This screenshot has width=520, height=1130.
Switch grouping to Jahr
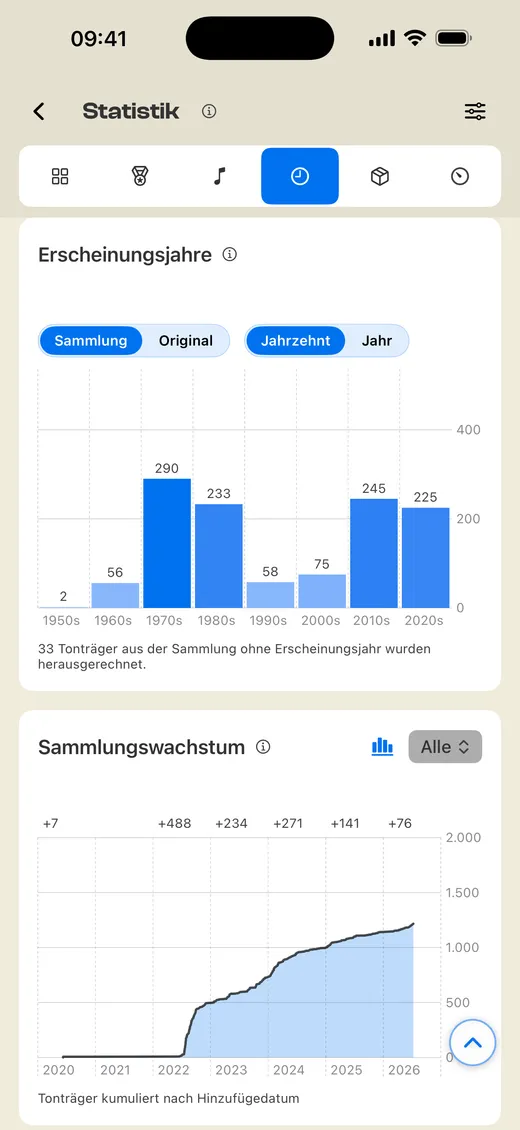coord(377,341)
